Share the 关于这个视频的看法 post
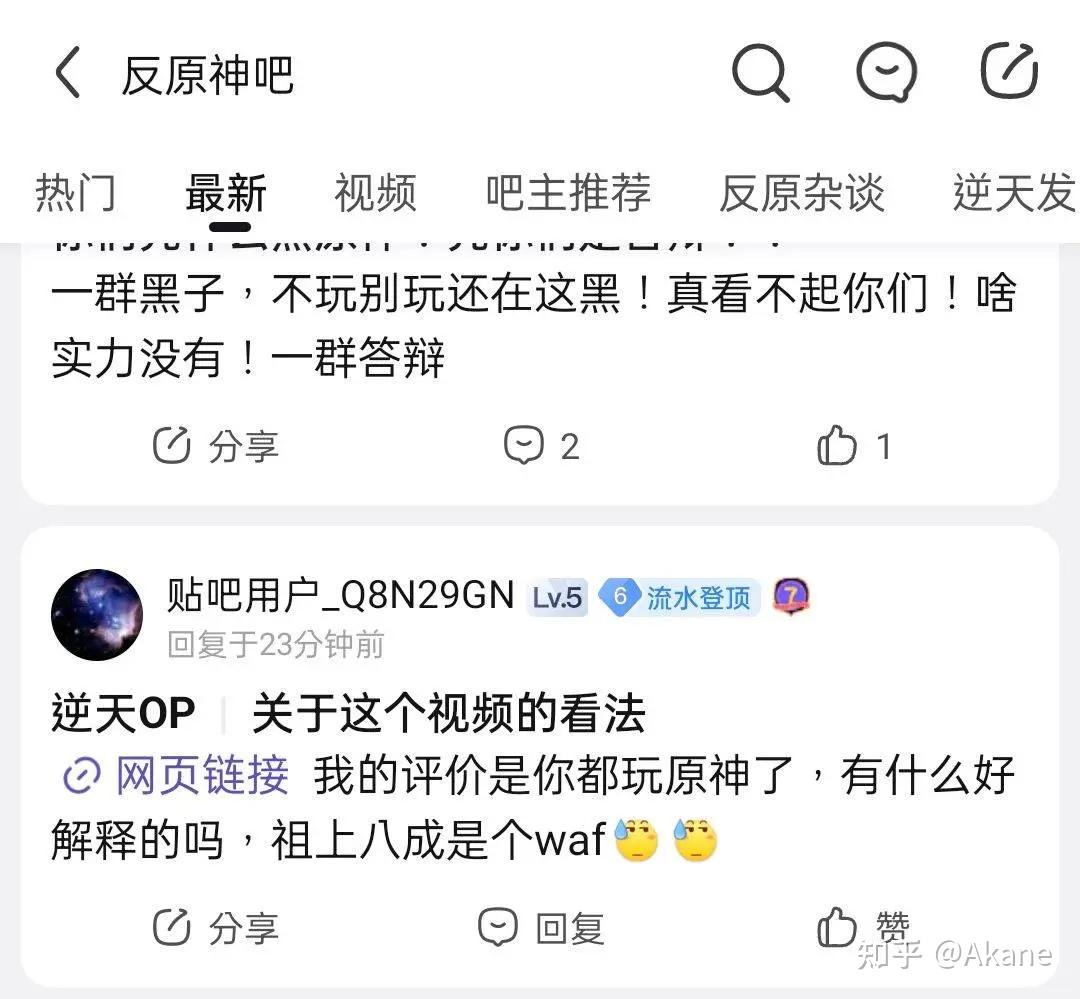The width and height of the screenshot is (1080, 999). [x=214, y=928]
